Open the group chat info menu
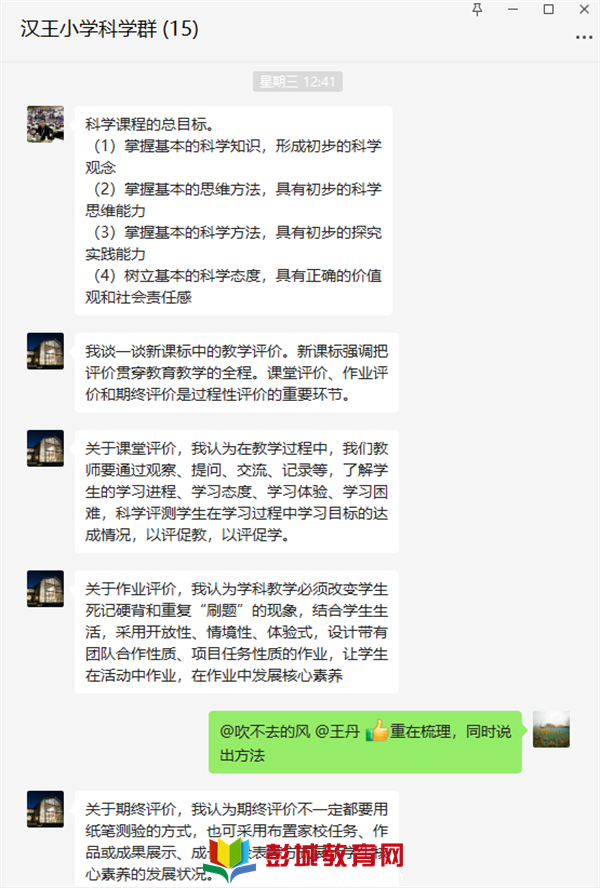Screen dimensions: 600x888 583,37
